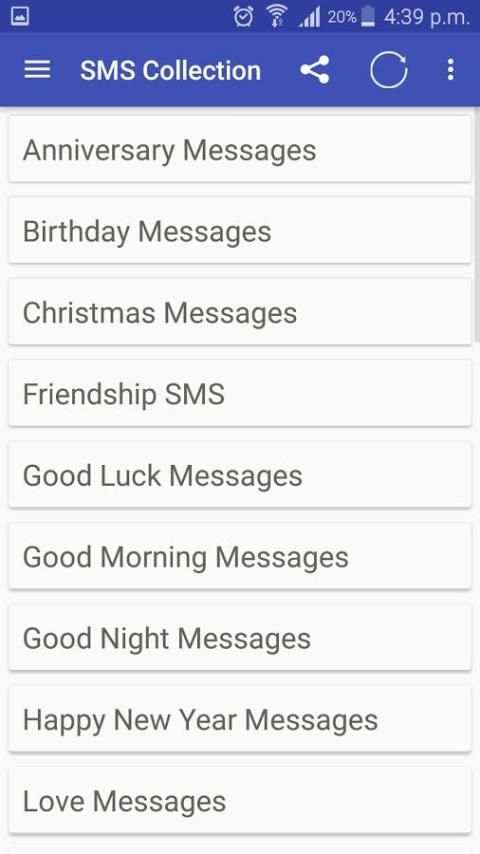Image resolution: width=480 pixels, height=854 pixels.
Task: Open the hamburger drawer menu
Action: 37,70
